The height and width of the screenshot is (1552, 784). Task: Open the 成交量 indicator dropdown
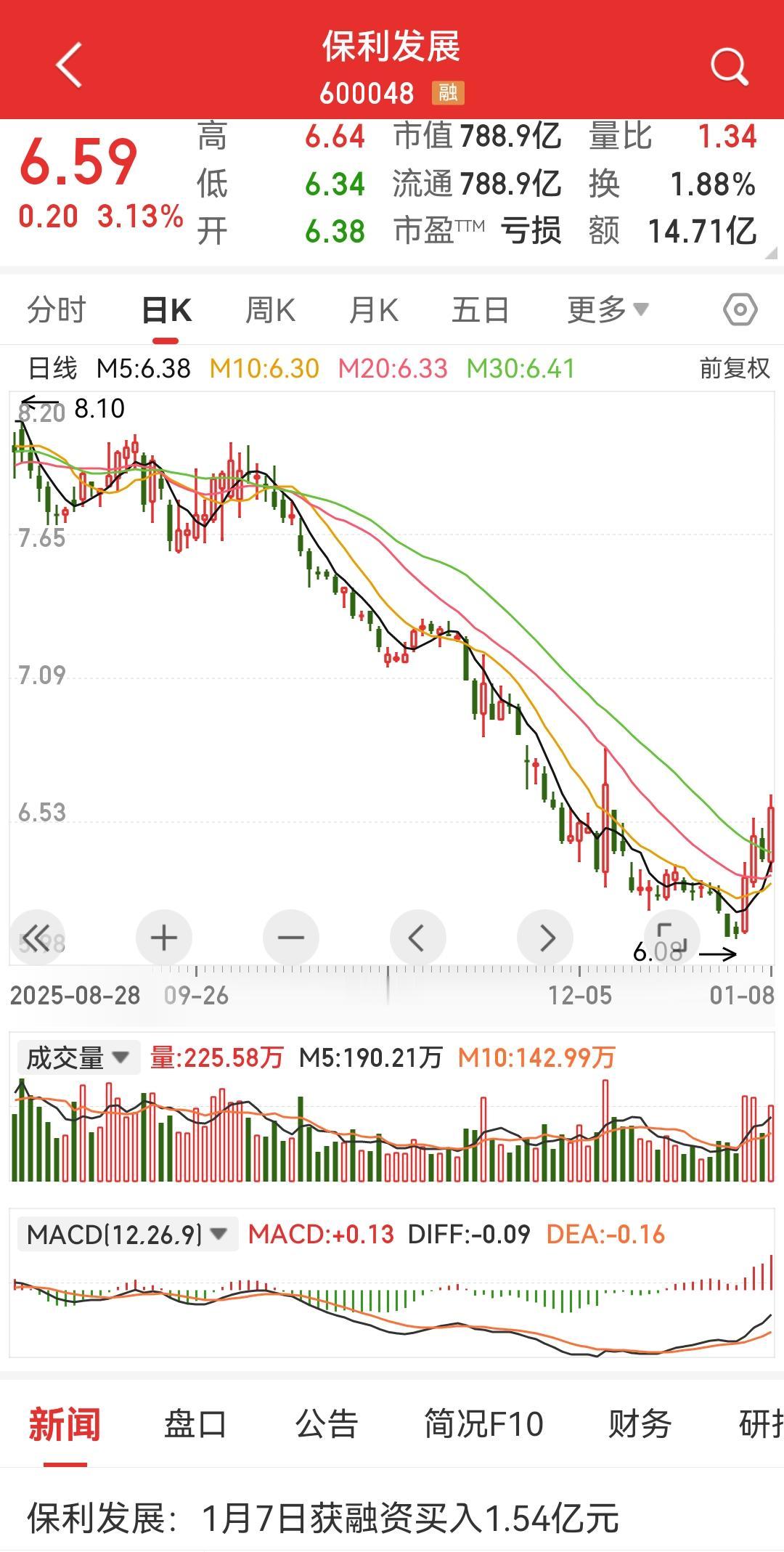point(78,1057)
